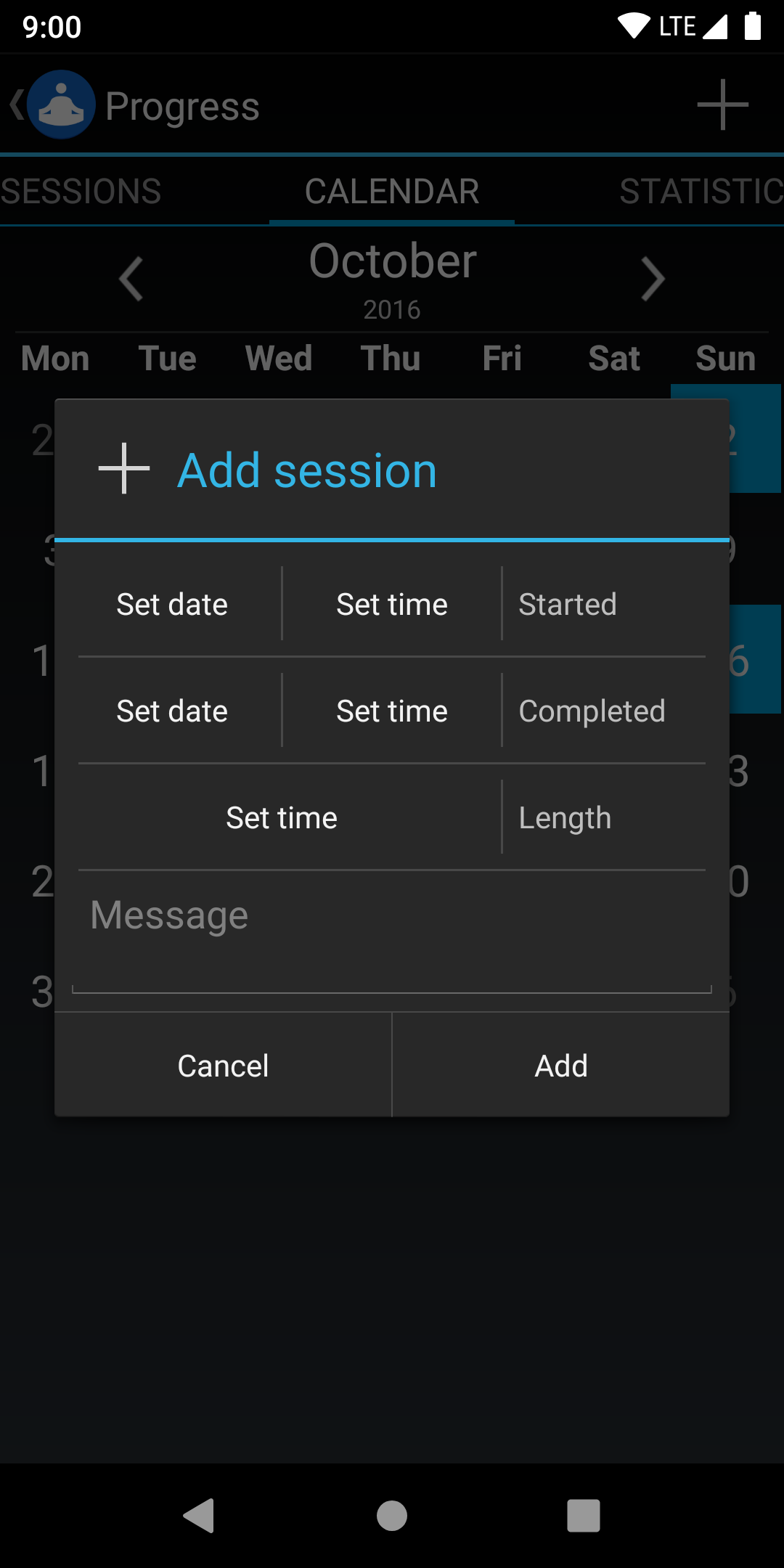Set the time for Started
This screenshot has height=1568, width=784.
(392, 604)
